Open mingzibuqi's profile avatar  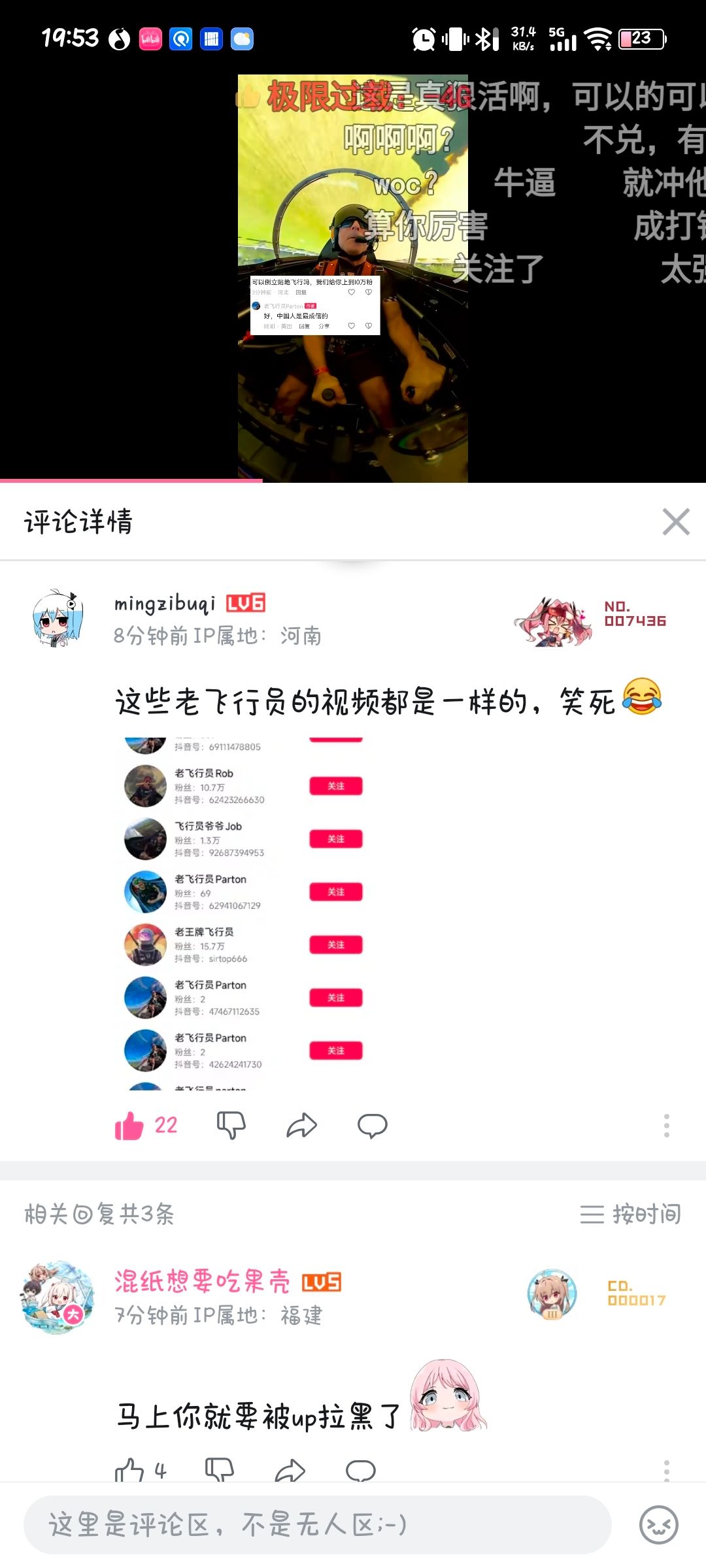pos(58,618)
